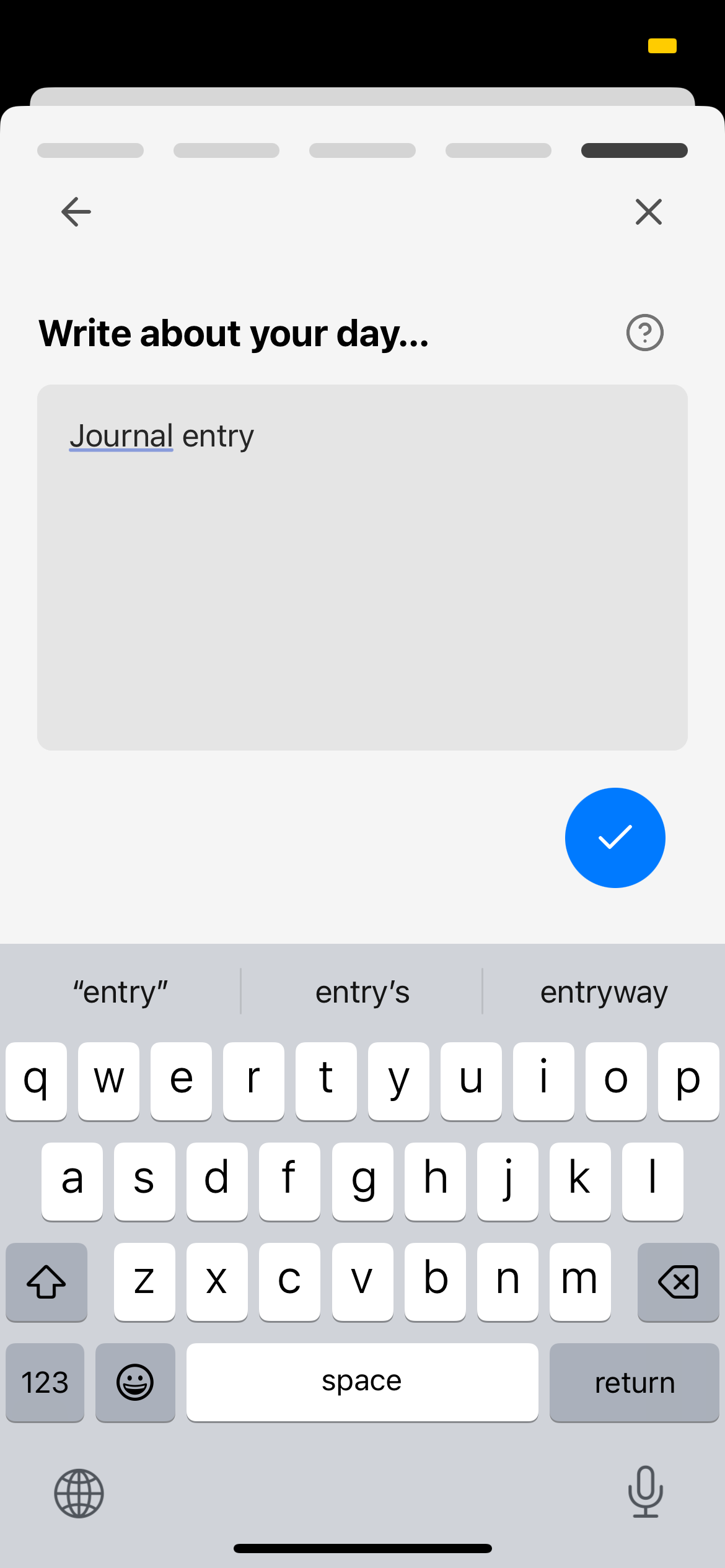The image size is (725, 1568).
Task: Switch to the 123 numeric keyboard
Action: pos(45,1382)
